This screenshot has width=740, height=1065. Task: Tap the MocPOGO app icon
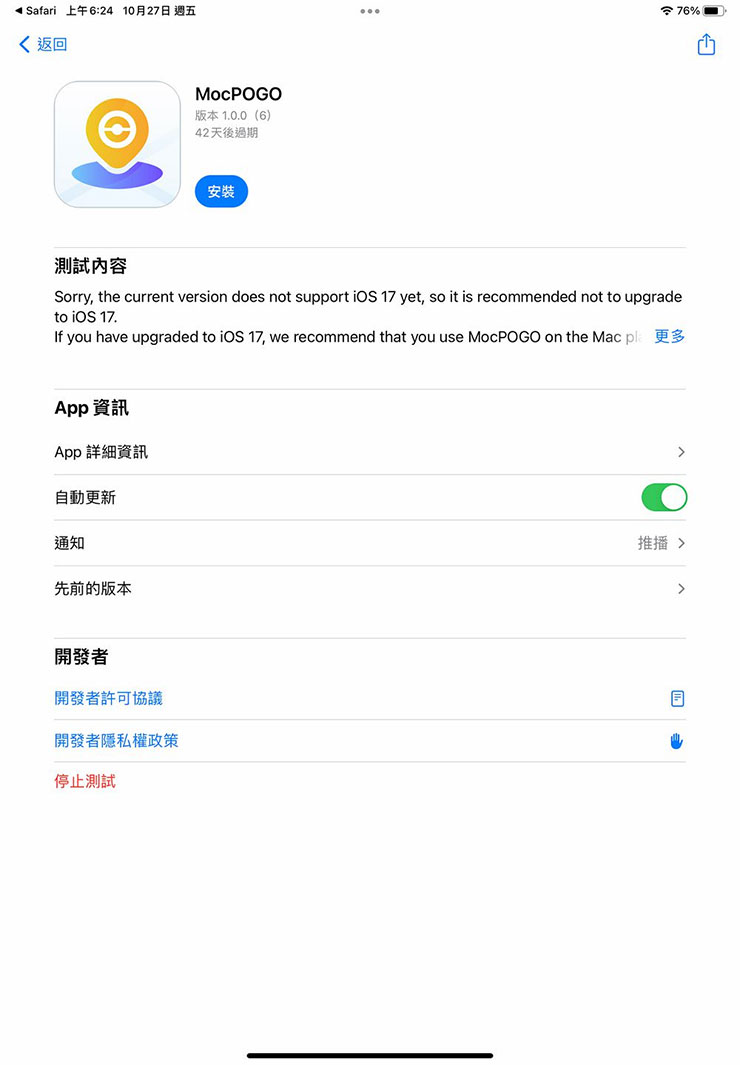click(117, 144)
